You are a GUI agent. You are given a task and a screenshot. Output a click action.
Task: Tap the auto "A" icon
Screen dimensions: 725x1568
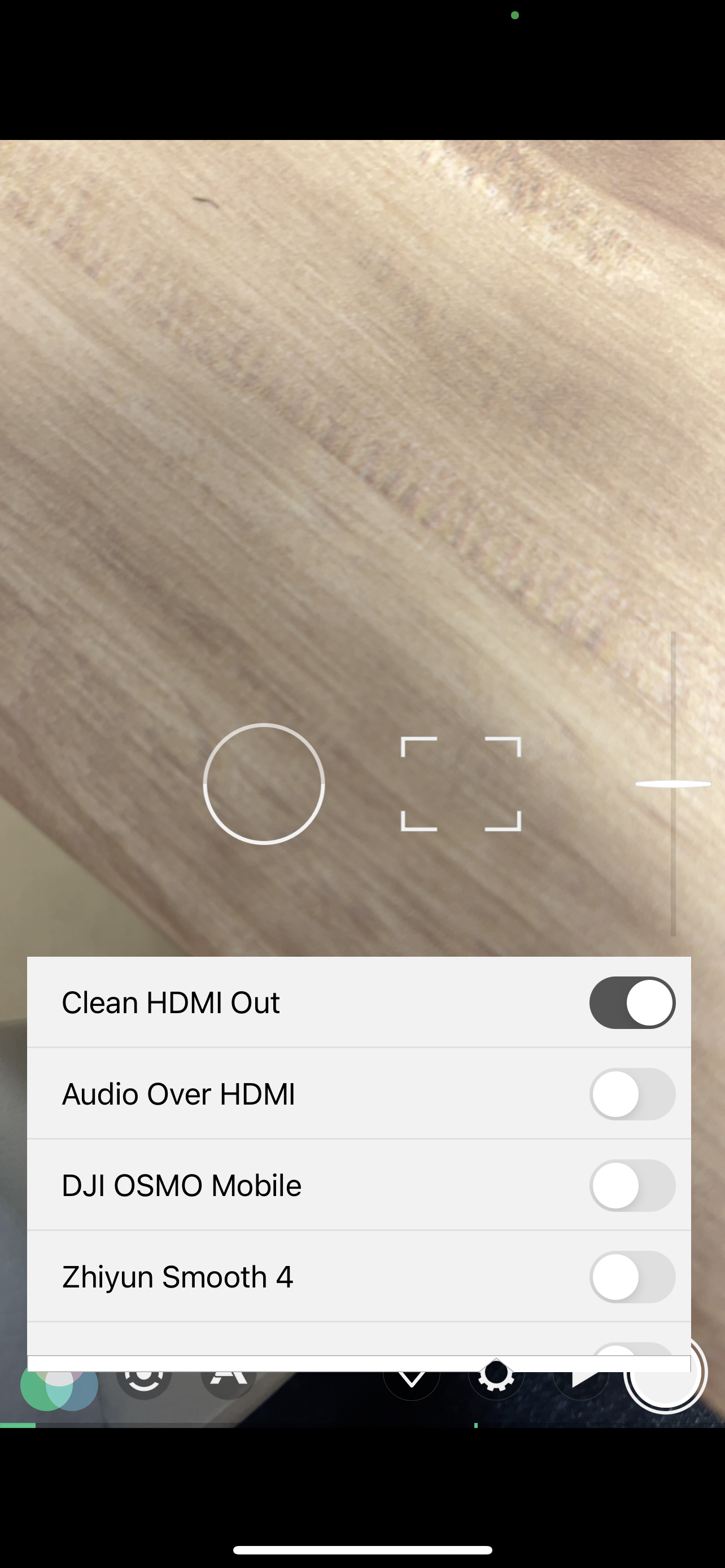coord(228,1385)
